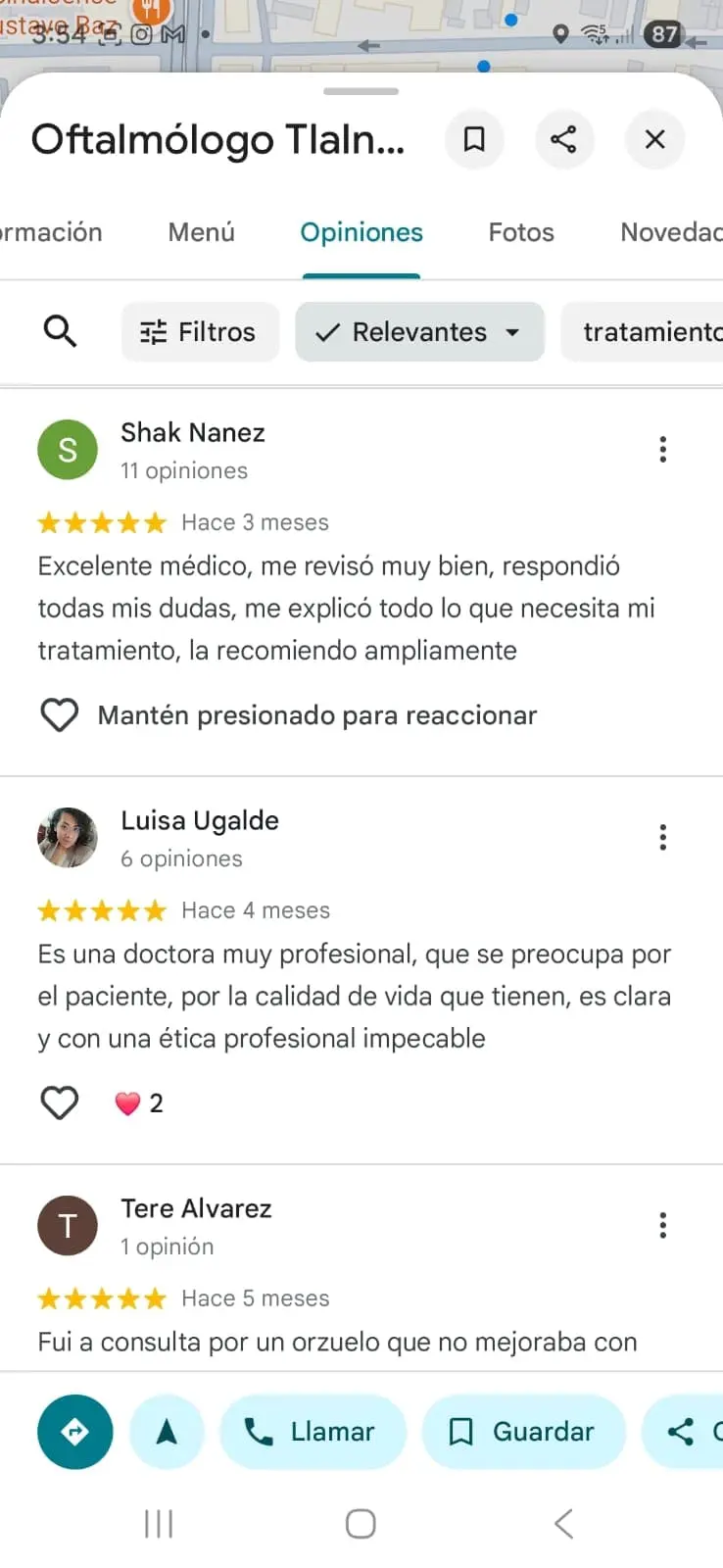The width and height of the screenshot is (723, 1568).
Task: Share the place via the share icon
Action: (x=564, y=139)
